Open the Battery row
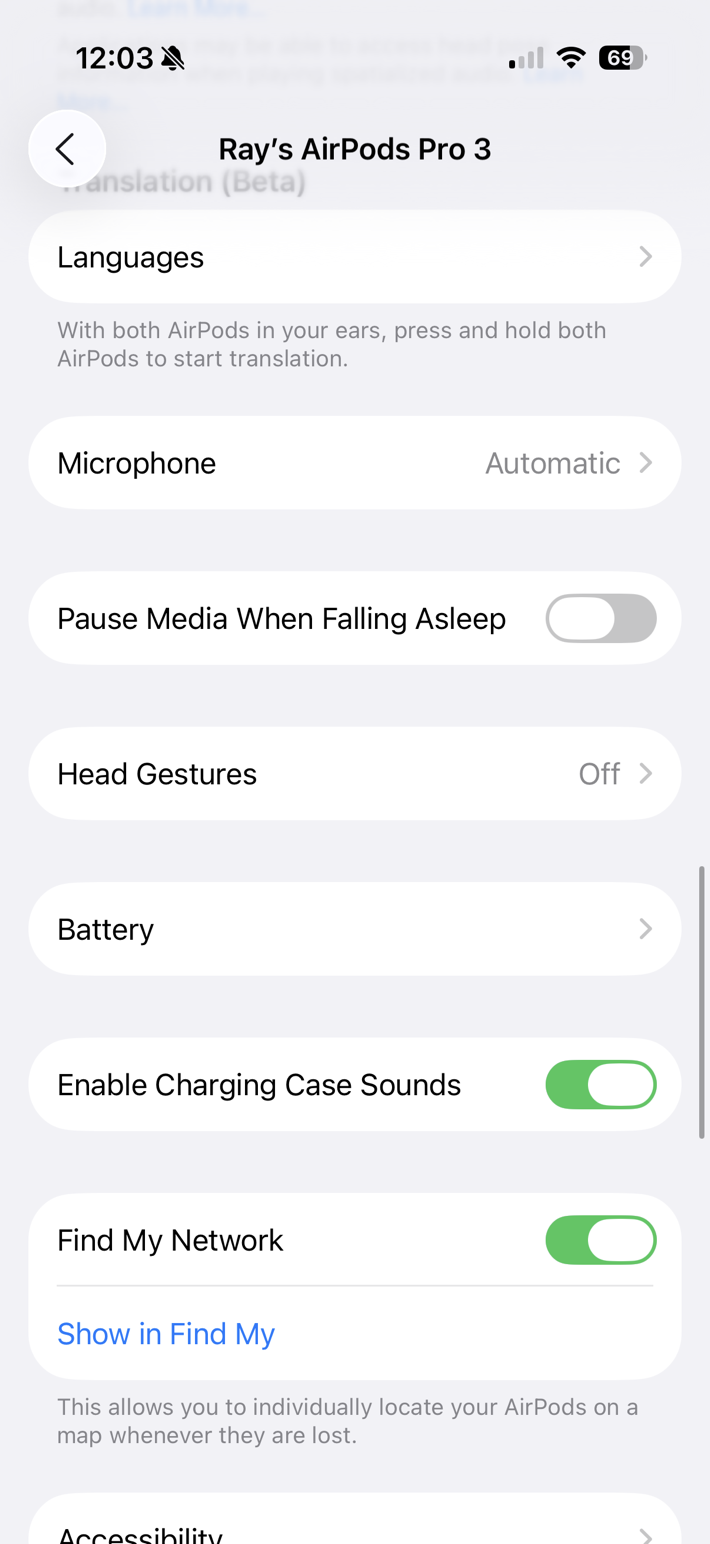This screenshot has height=1544, width=710. [355, 929]
